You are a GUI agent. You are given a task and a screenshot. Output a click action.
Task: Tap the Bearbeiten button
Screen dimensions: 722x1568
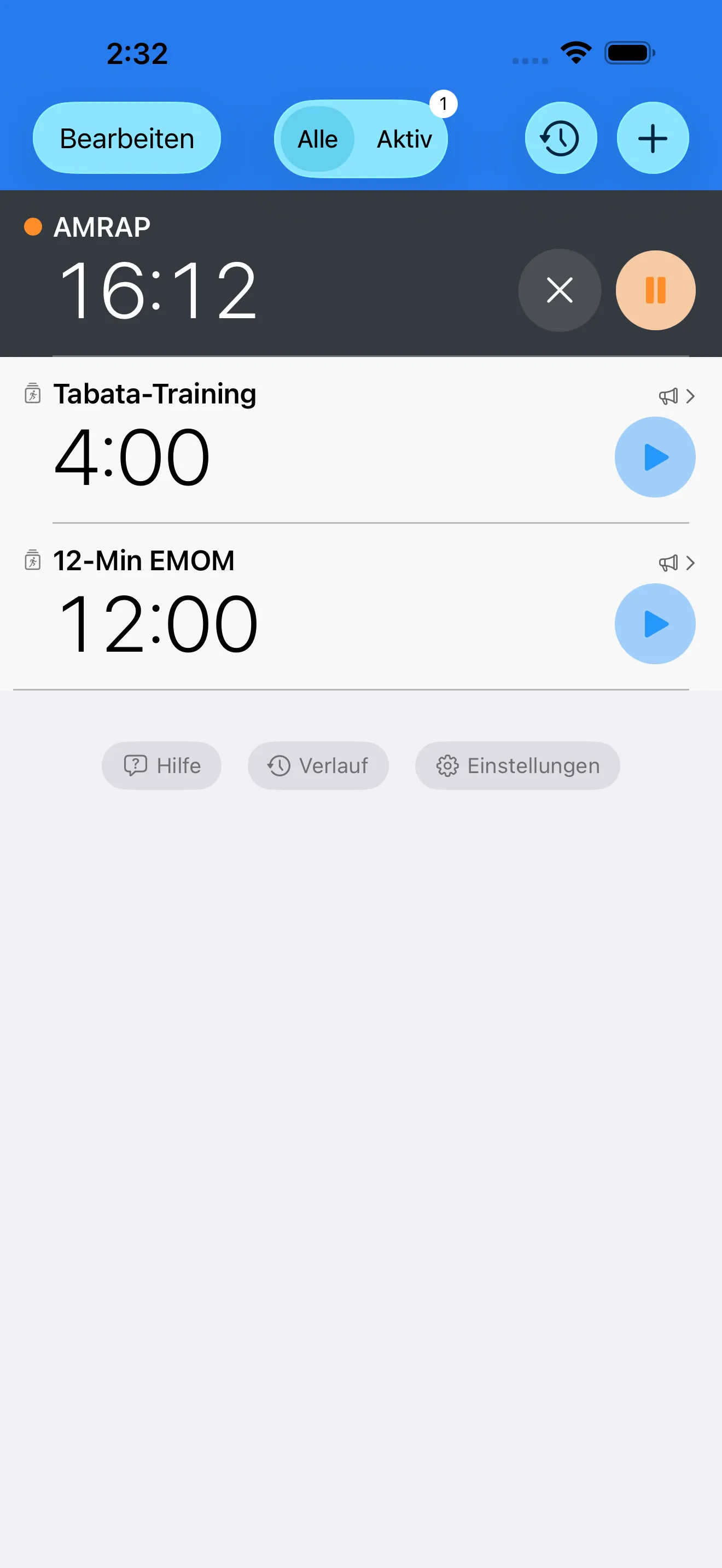(x=126, y=138)
